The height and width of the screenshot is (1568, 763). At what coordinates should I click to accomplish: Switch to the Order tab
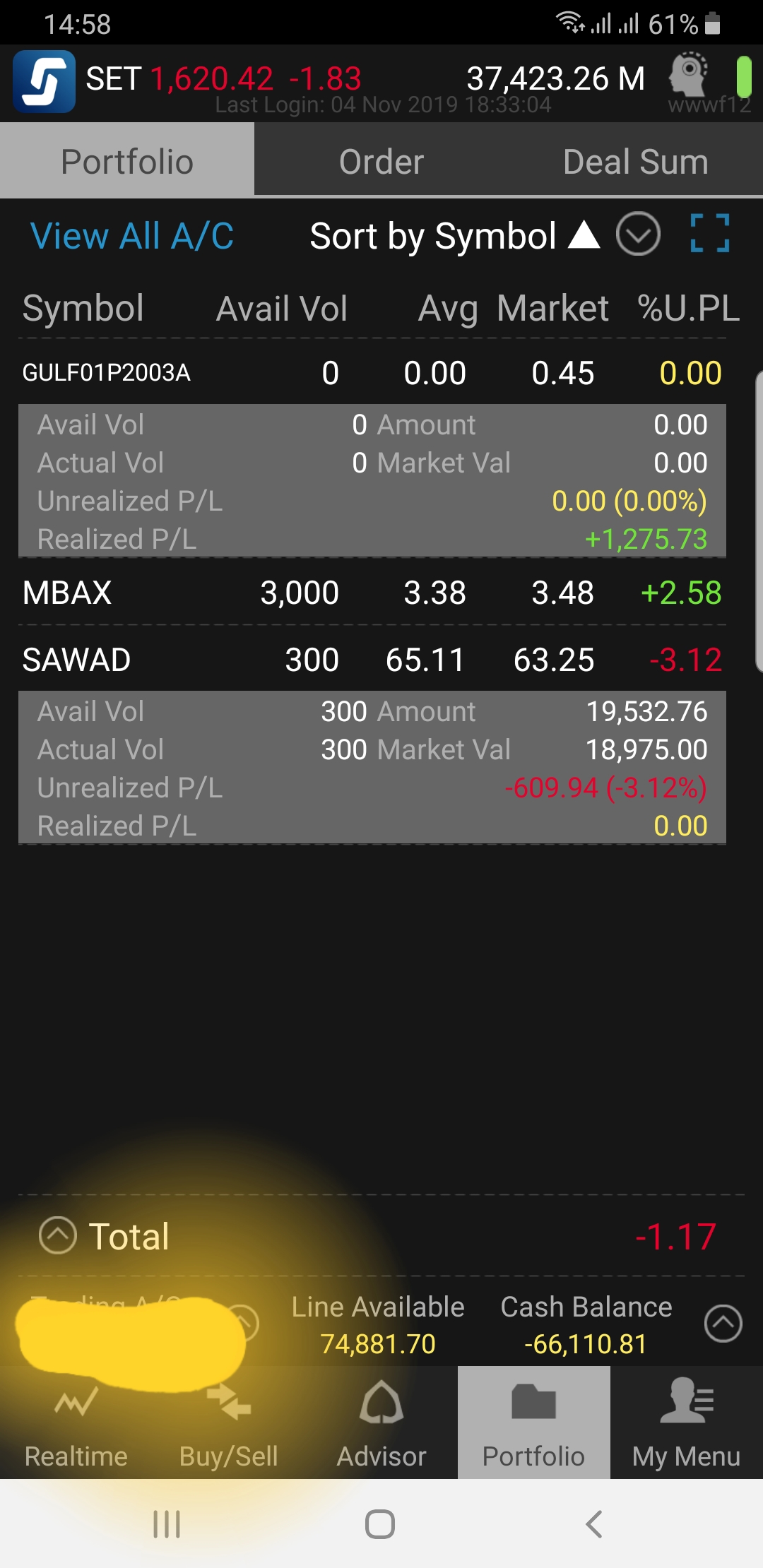click(x=381, y=162)
